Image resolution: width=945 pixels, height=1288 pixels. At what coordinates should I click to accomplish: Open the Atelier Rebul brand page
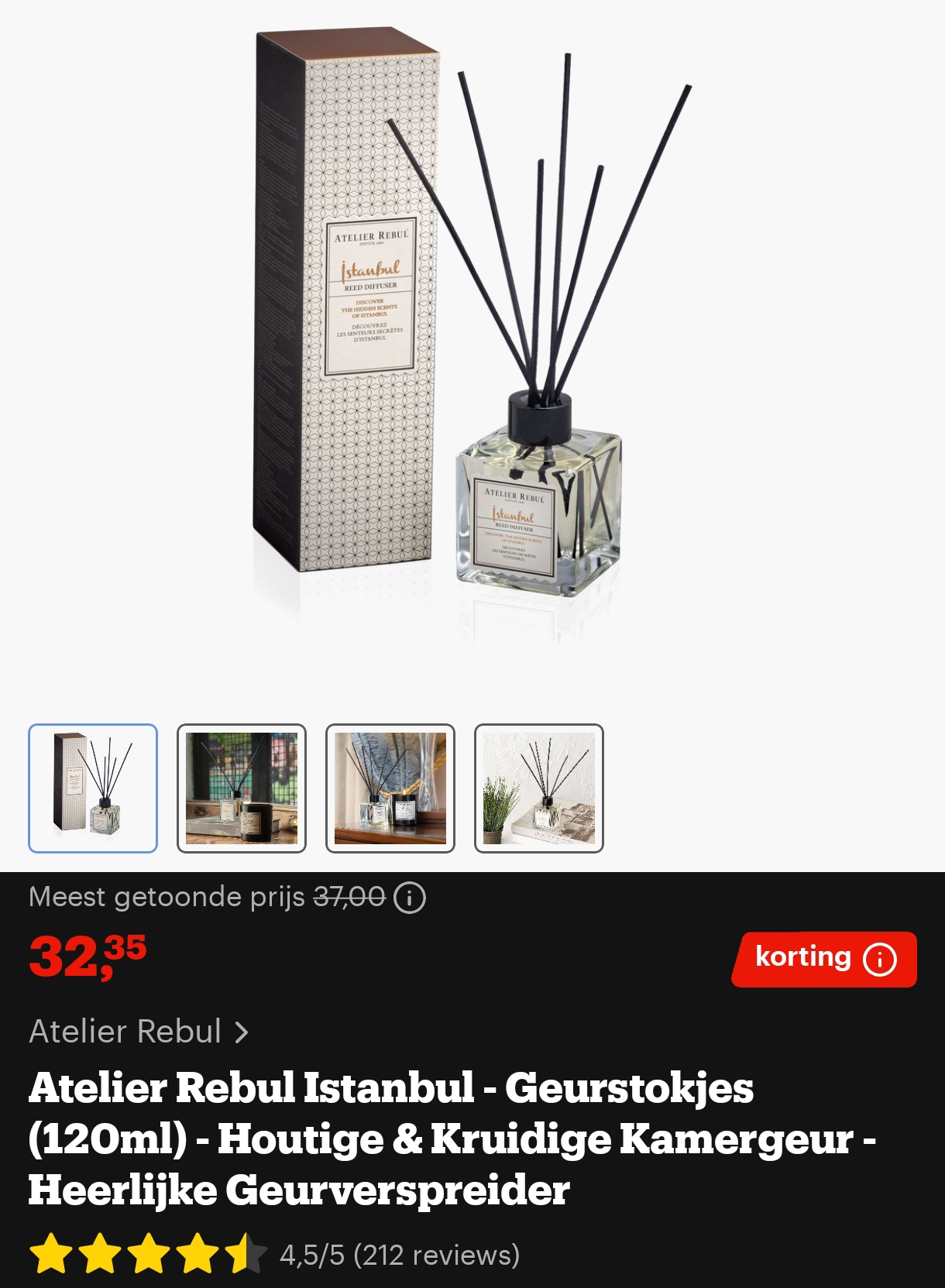[139, 1032]
